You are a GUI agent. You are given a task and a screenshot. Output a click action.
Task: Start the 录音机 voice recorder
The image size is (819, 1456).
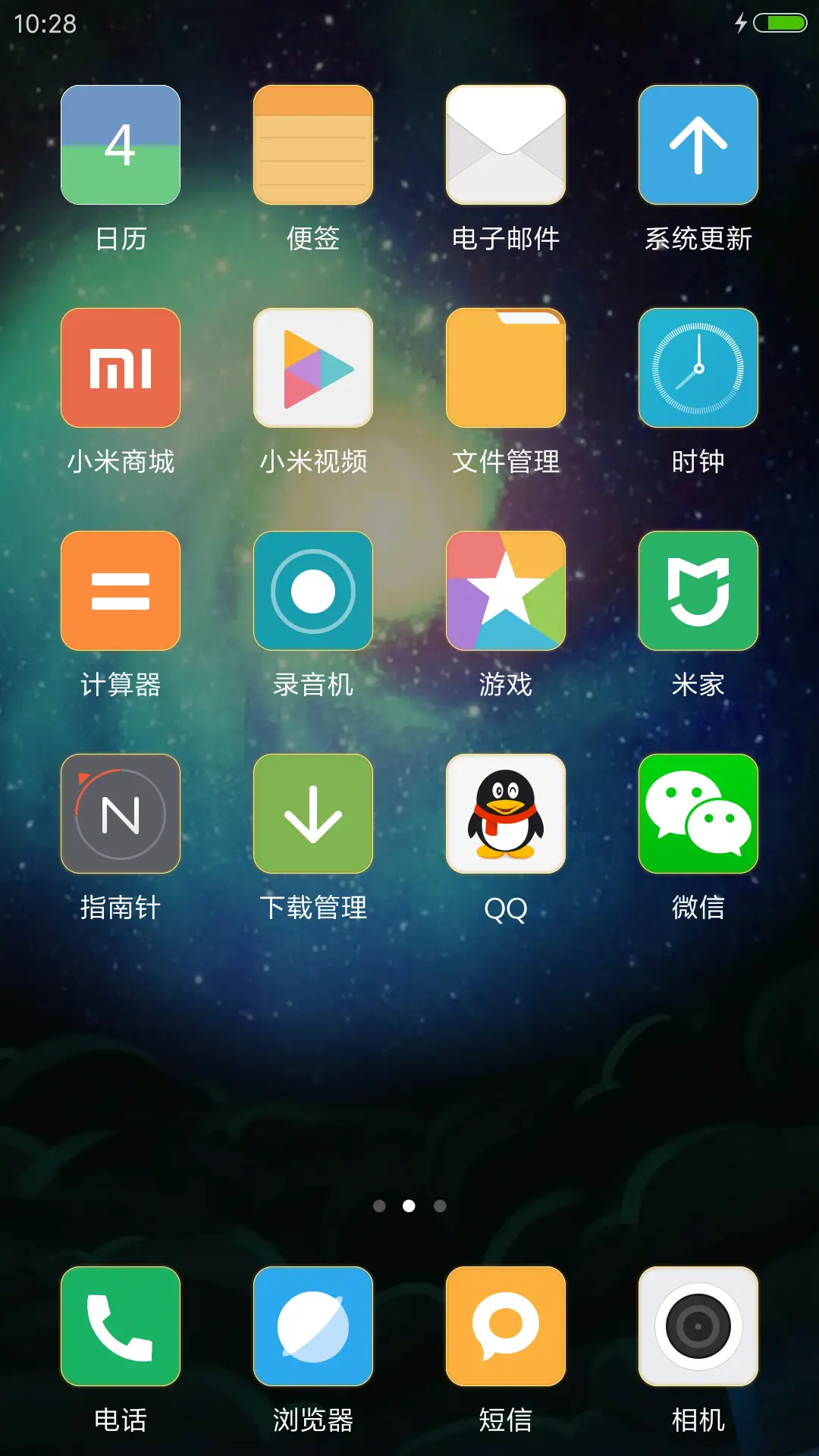313,590
